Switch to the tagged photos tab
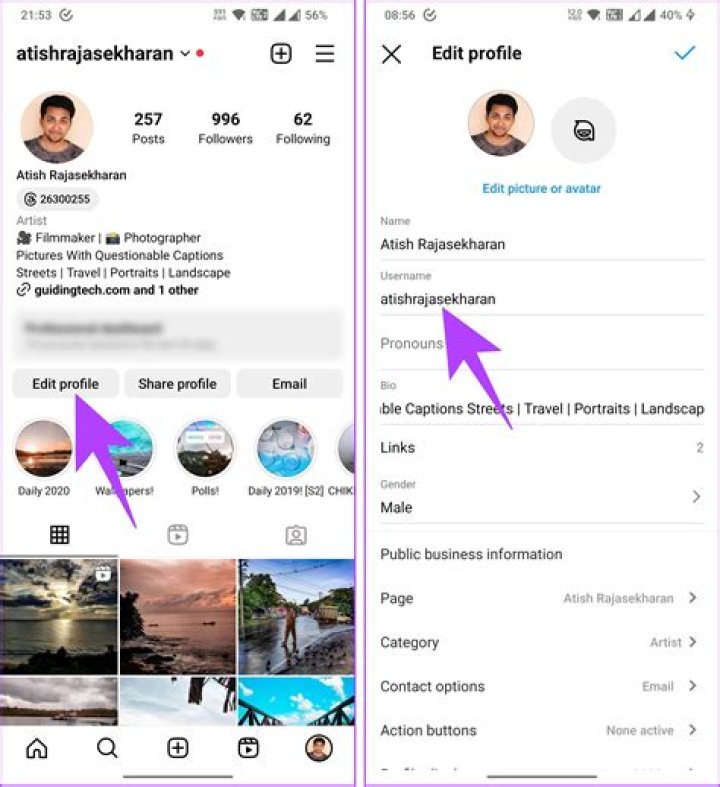This screenshot has height=787, width=720. (x=296, y=535)
